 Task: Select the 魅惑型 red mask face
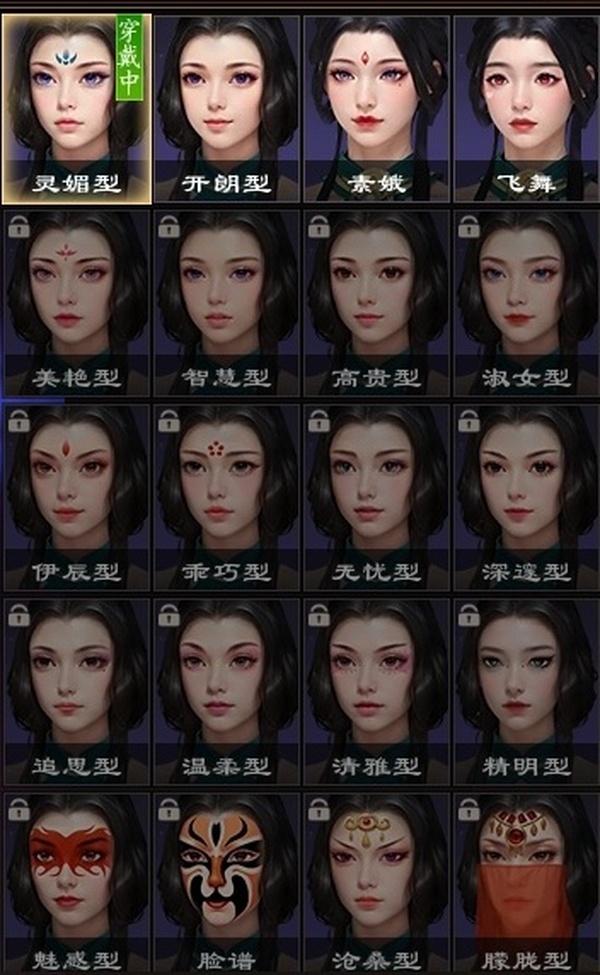(76, 884)
